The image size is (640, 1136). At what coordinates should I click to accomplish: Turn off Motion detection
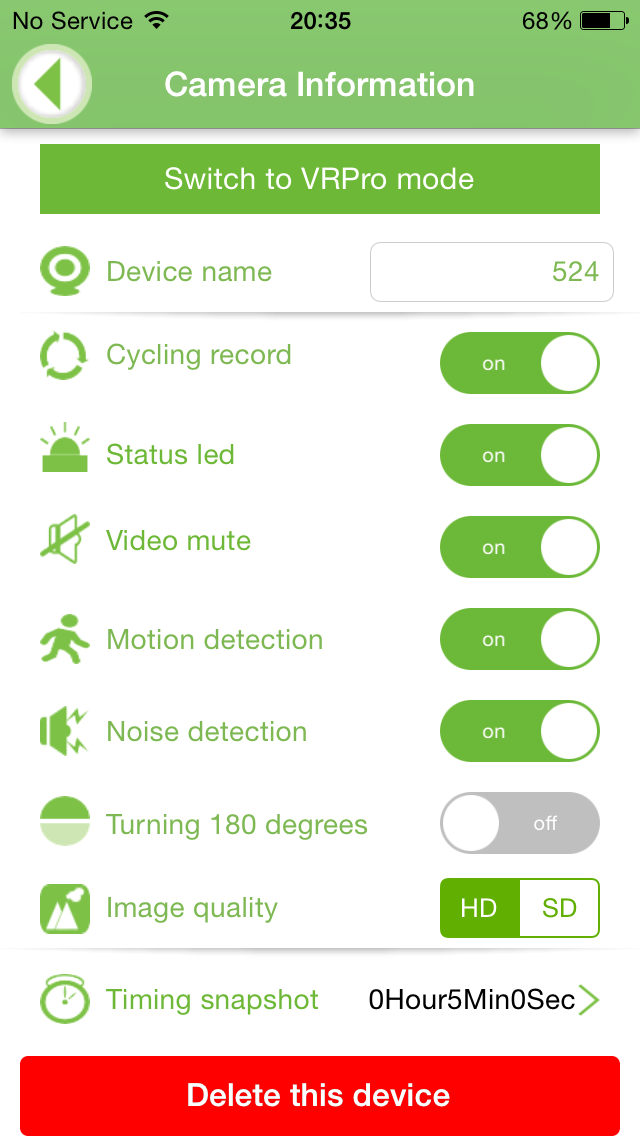tap(519, 639)
